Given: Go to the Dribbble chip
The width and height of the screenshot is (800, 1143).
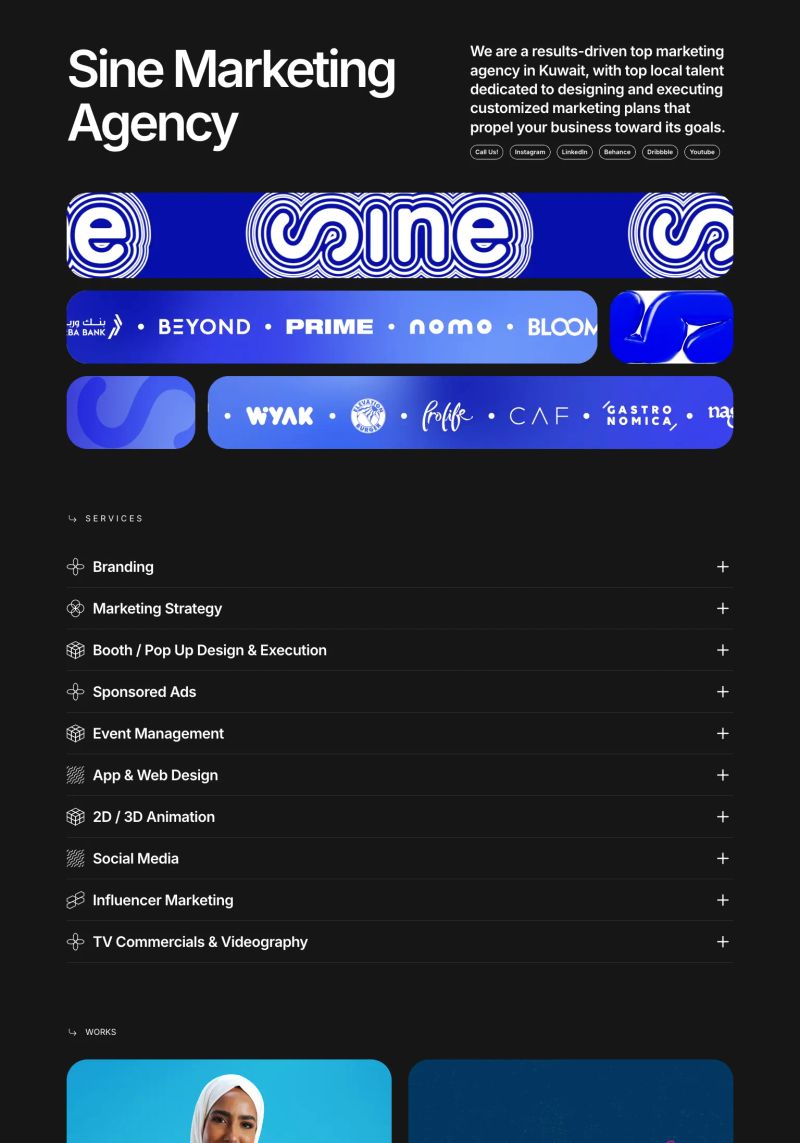Looking at the screenshot, I should pyautogui.click(x=660, y=152).
